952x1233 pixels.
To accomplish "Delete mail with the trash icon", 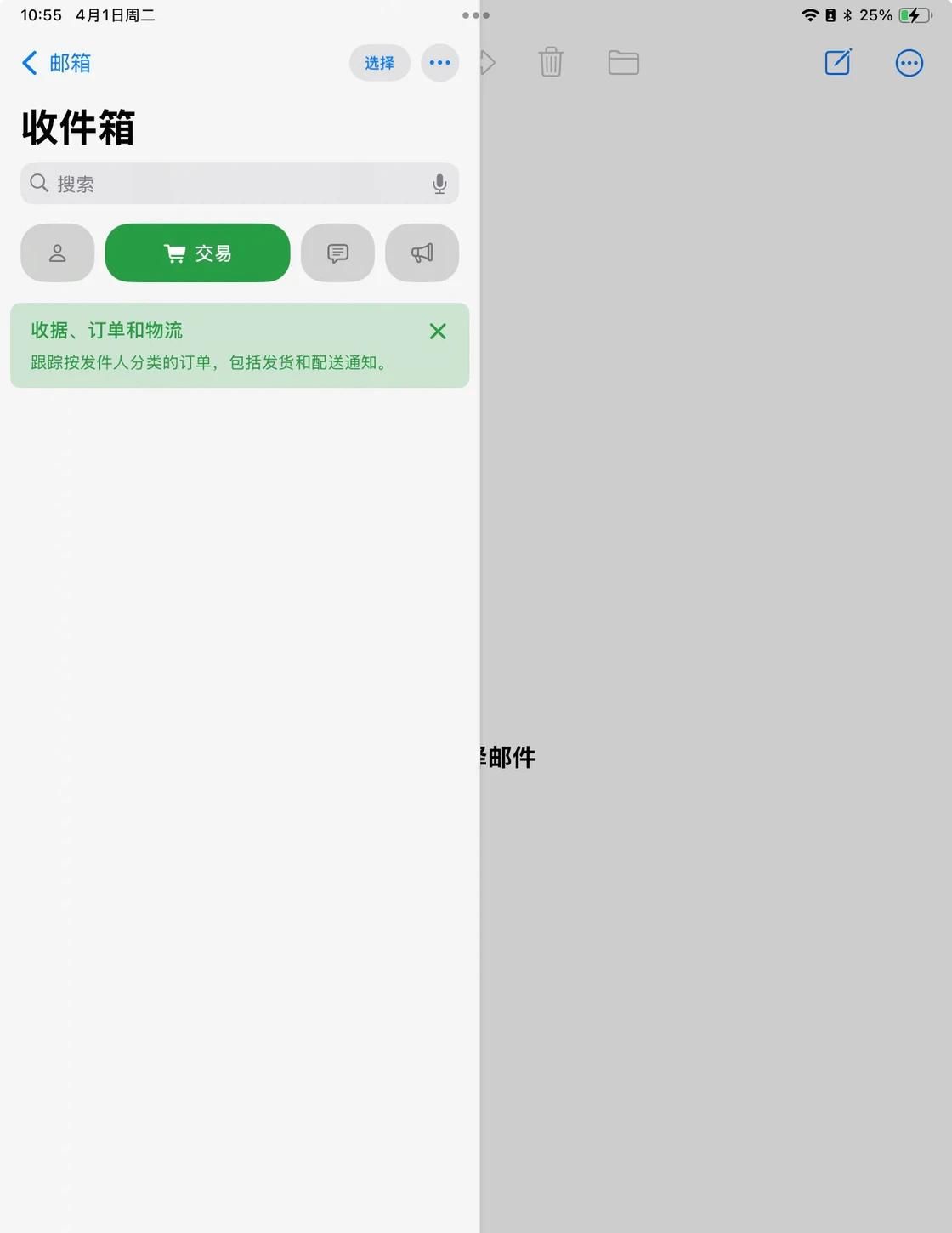I will (x=551, y=63).
